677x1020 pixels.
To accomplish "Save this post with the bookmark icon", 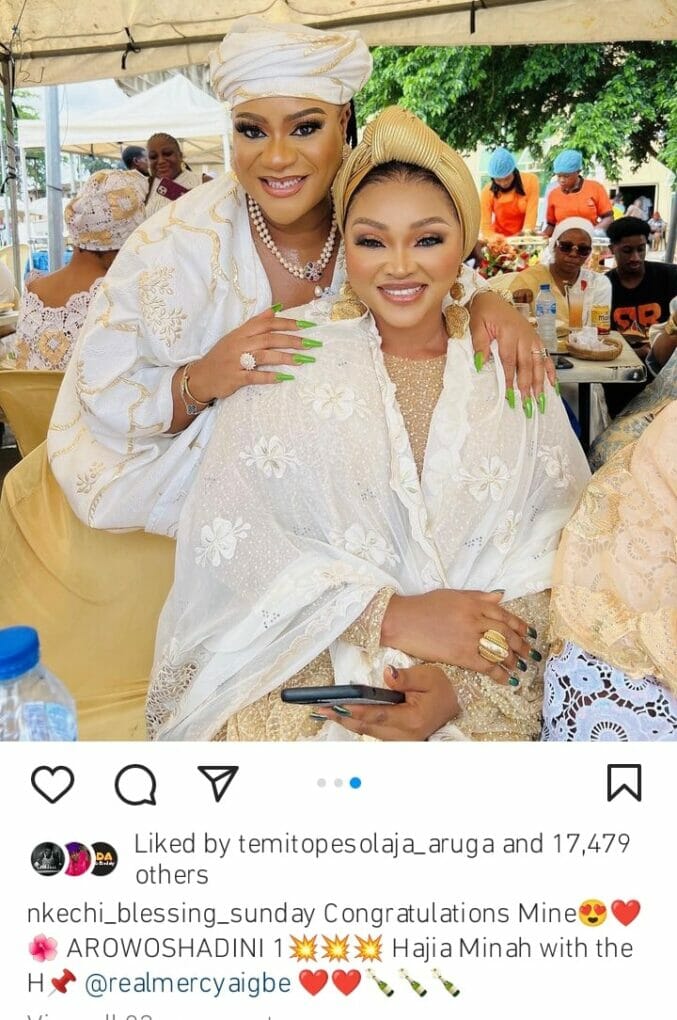I will click(624, 783).
